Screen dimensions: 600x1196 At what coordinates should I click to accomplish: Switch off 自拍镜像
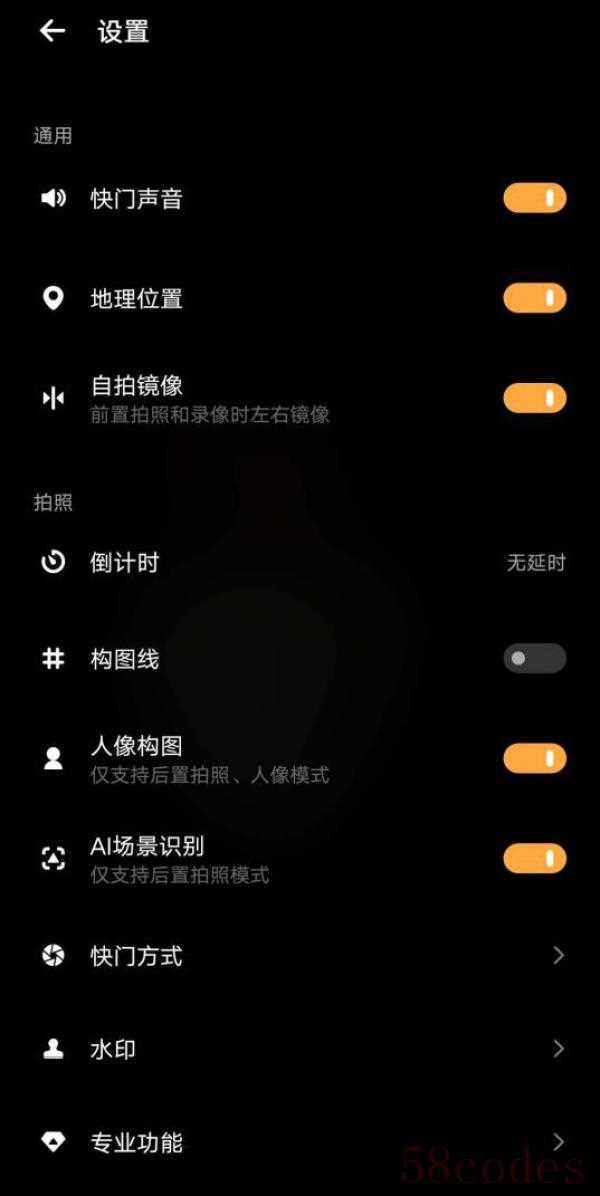[x=534, y=398]
